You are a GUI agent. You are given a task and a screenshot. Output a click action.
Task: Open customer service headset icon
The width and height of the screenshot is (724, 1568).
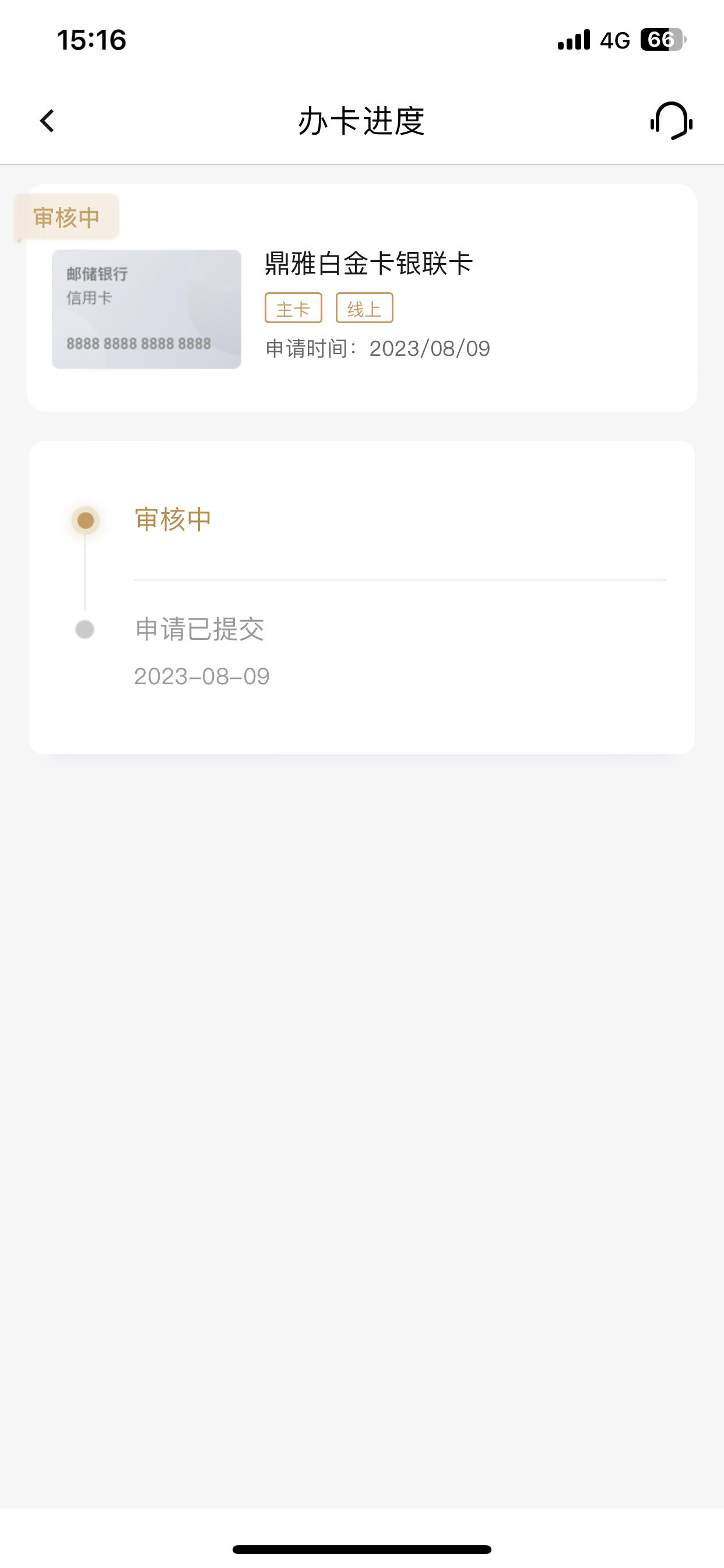(x=671, y=121)
